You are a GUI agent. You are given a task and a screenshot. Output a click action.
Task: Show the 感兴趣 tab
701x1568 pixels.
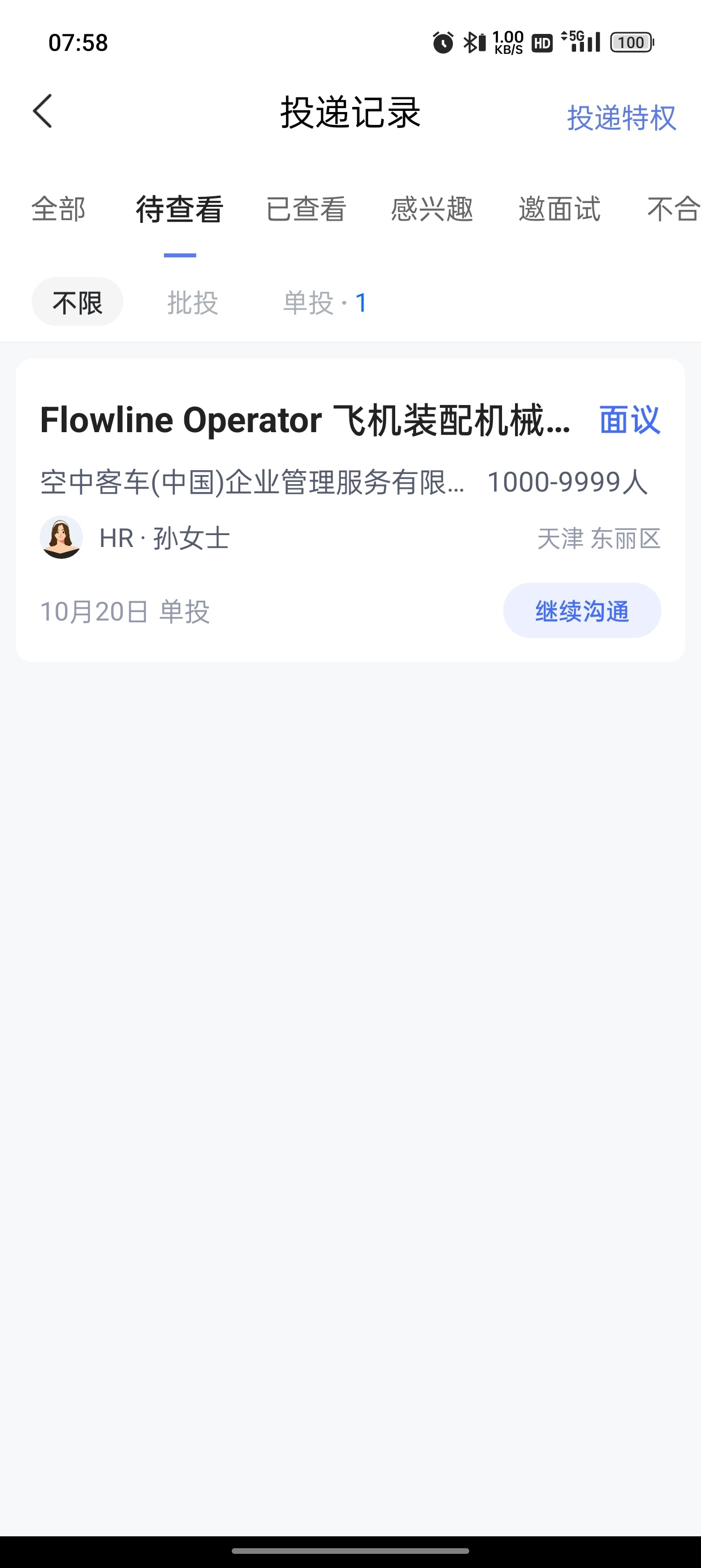click(432, 209)
